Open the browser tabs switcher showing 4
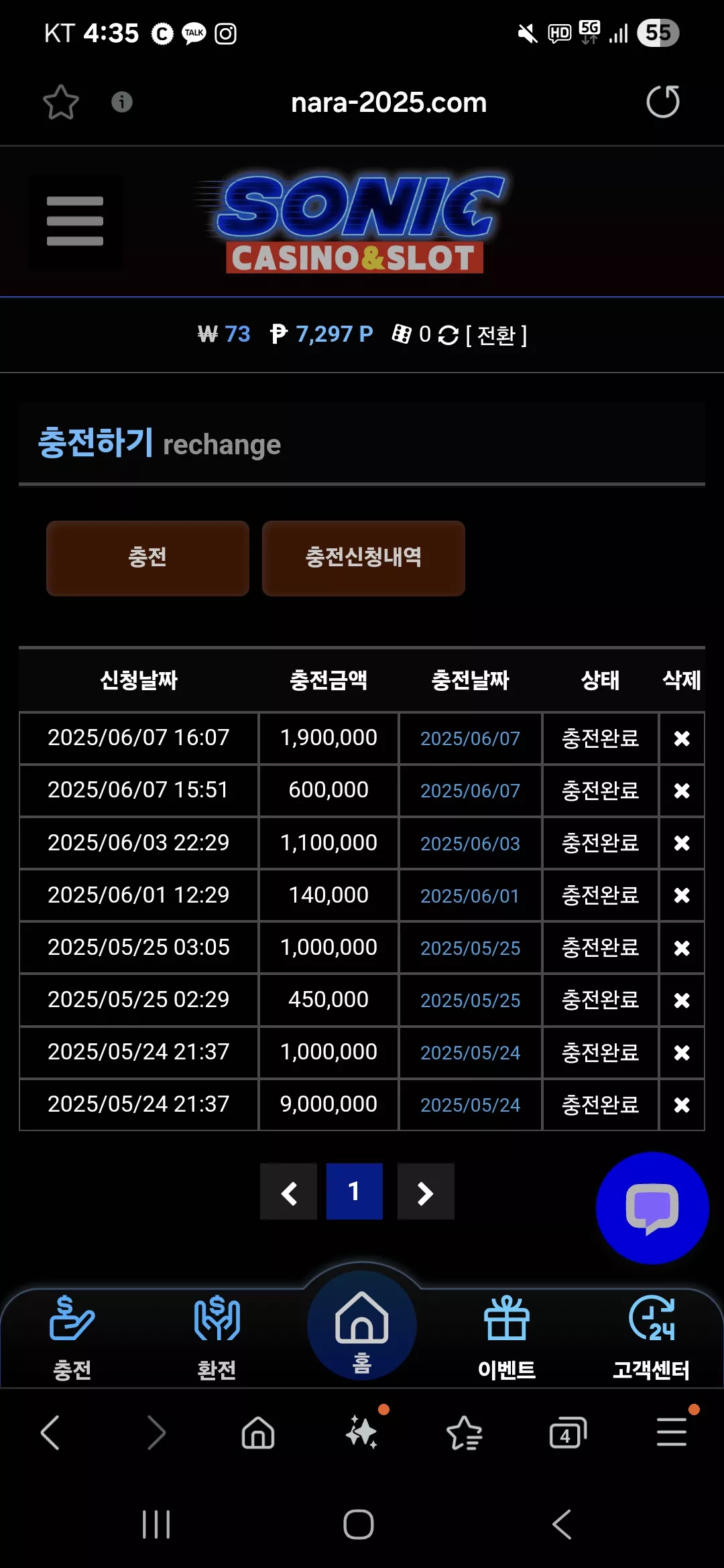This screenshot has width=724, height=1568. point(568,1433)
